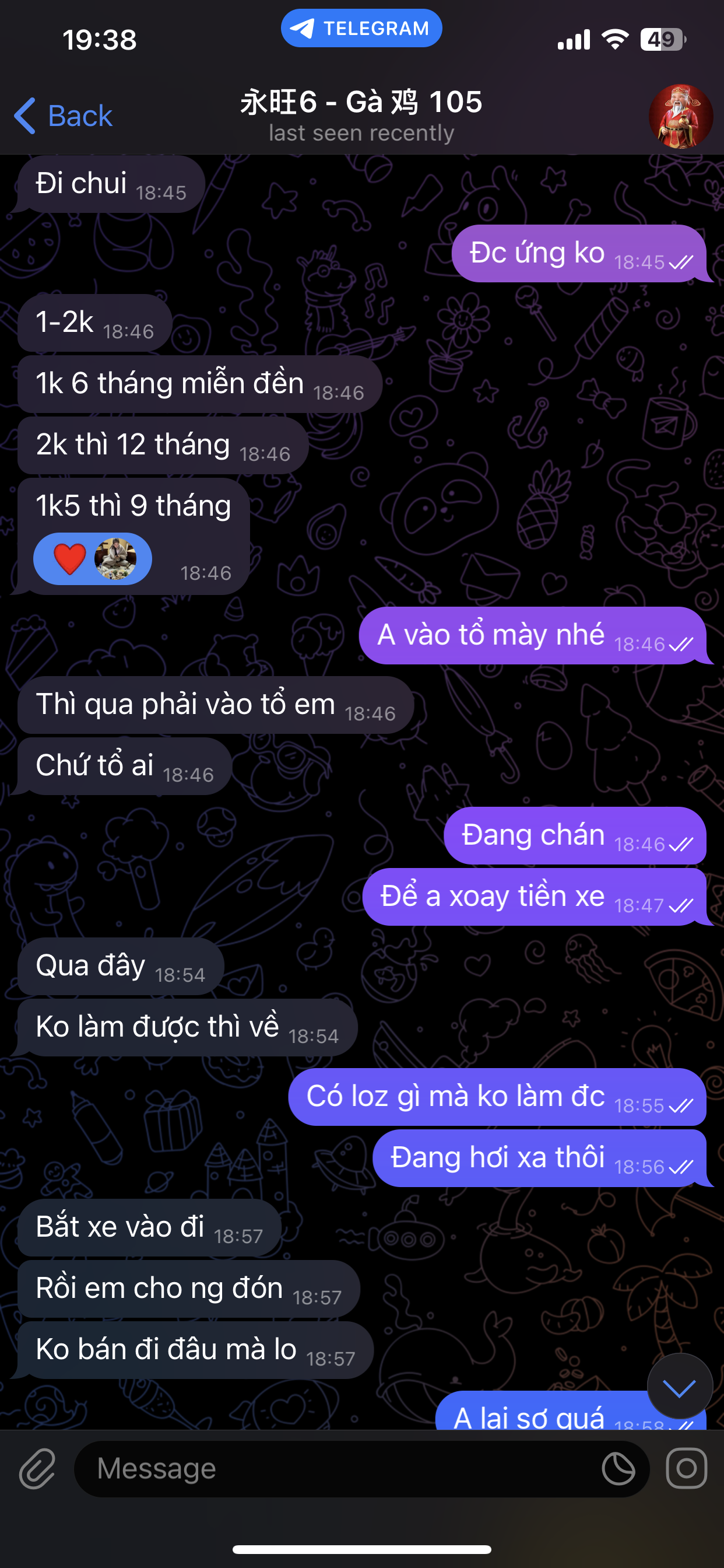Jump to the latest messages
The height and width of the screenshot is (1568, 724).
[x=679, y=1387]
